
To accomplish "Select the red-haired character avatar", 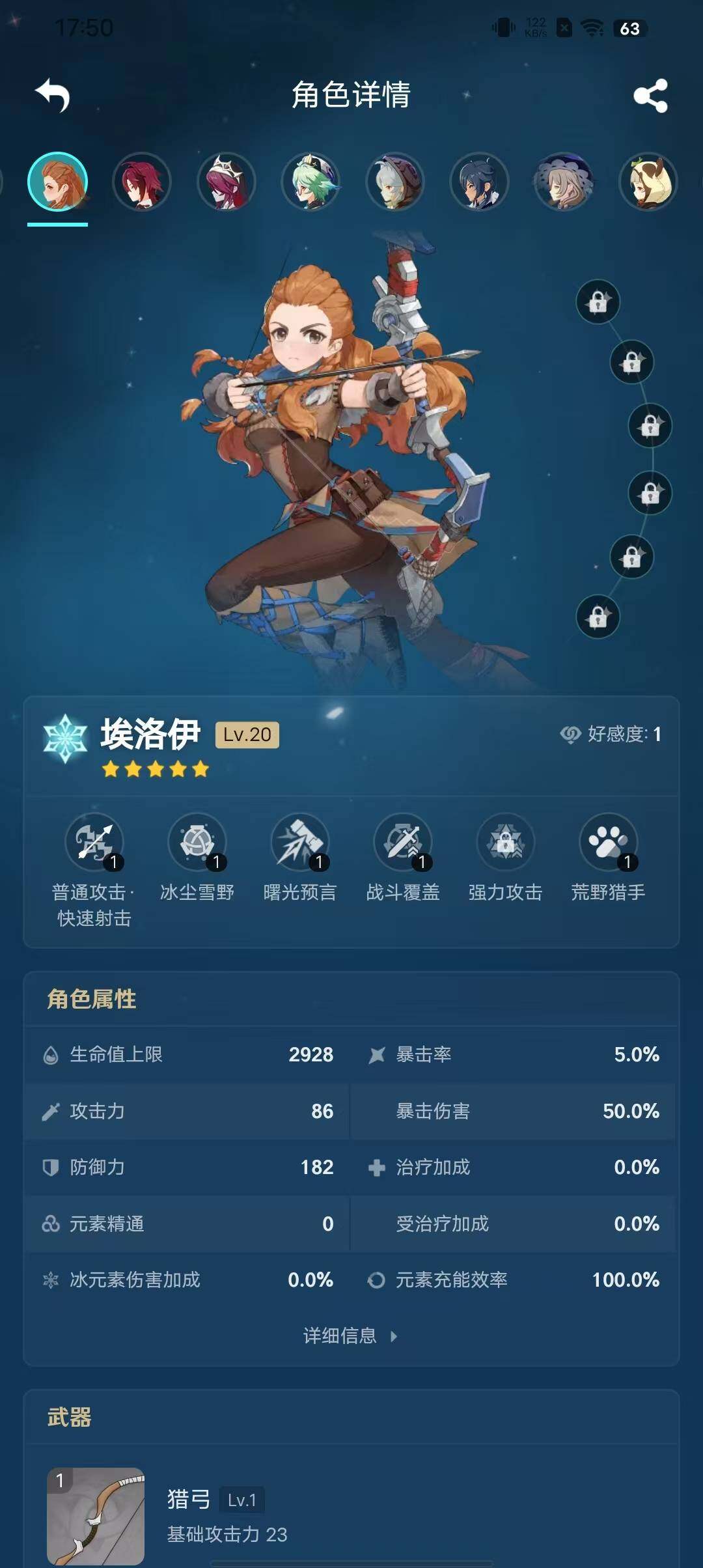I will click(x=142, y=182).
